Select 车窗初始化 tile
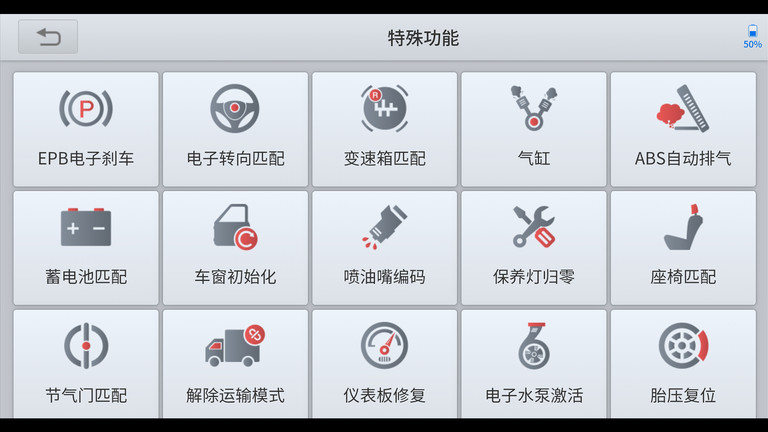 tap(235, 247)
